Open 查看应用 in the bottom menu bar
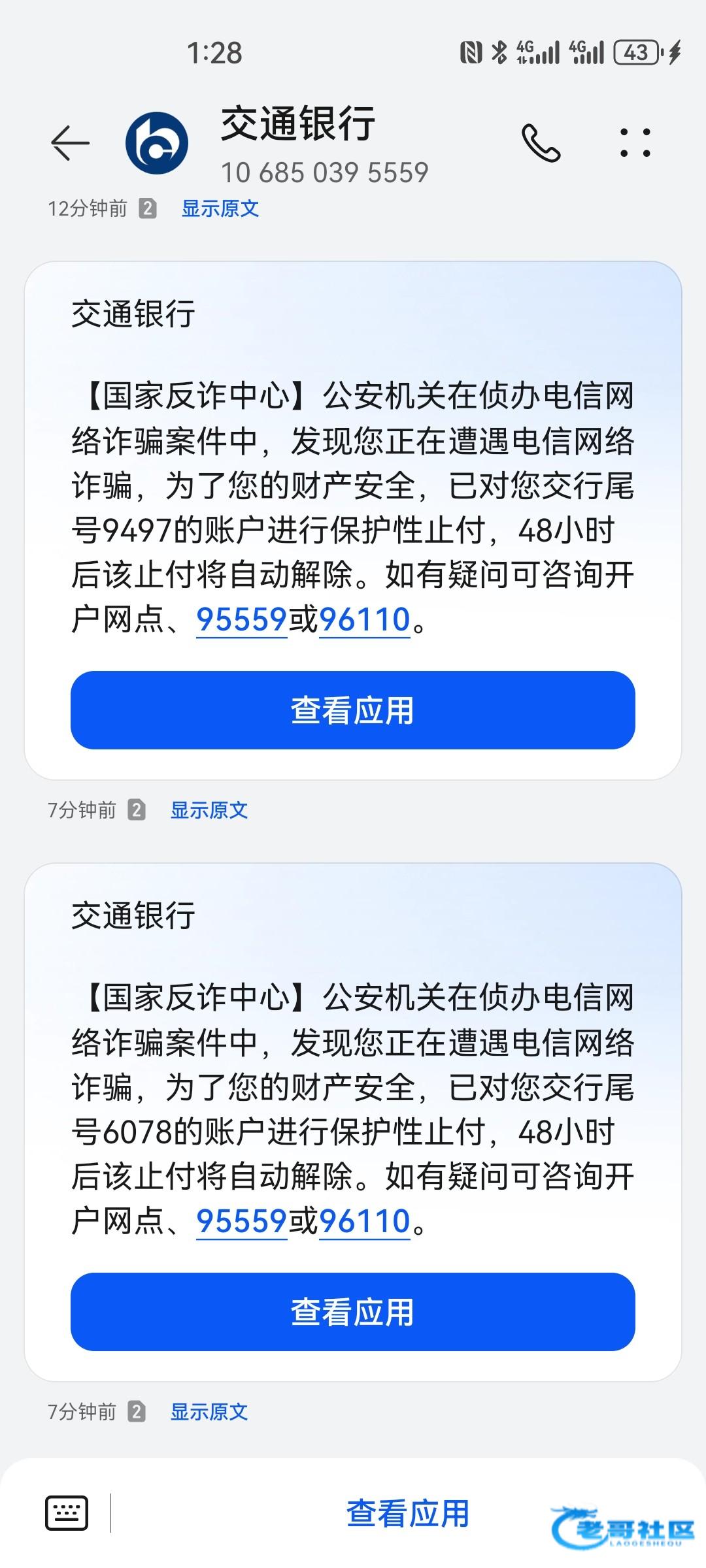The image size is (706, 1568). (x=407, y=1513)
